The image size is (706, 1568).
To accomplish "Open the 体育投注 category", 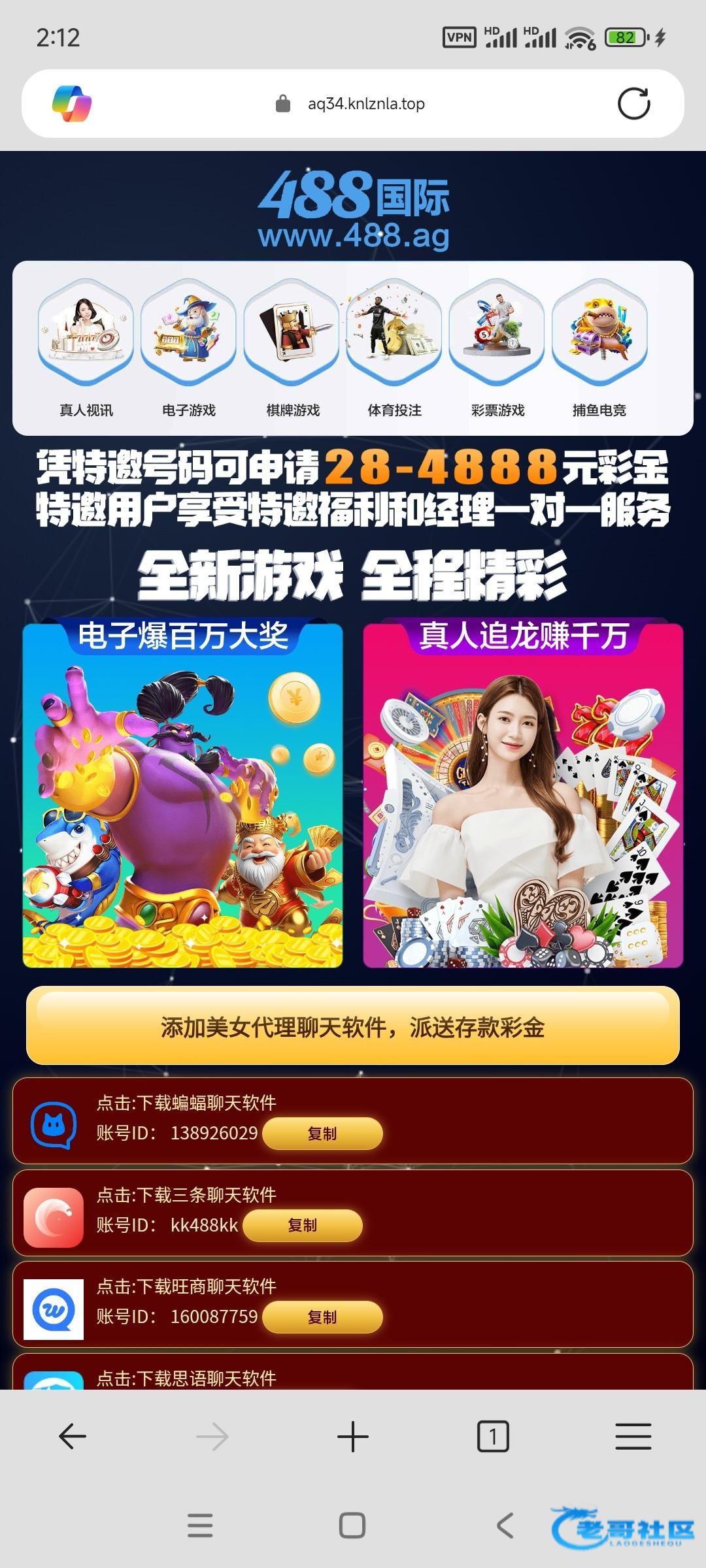I will click(394, 348).
